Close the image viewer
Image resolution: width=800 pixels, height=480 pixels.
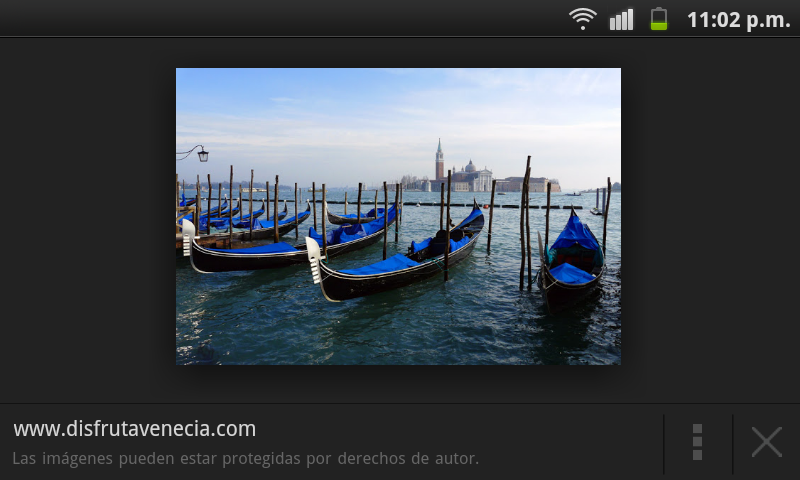[x=767, y=442]
